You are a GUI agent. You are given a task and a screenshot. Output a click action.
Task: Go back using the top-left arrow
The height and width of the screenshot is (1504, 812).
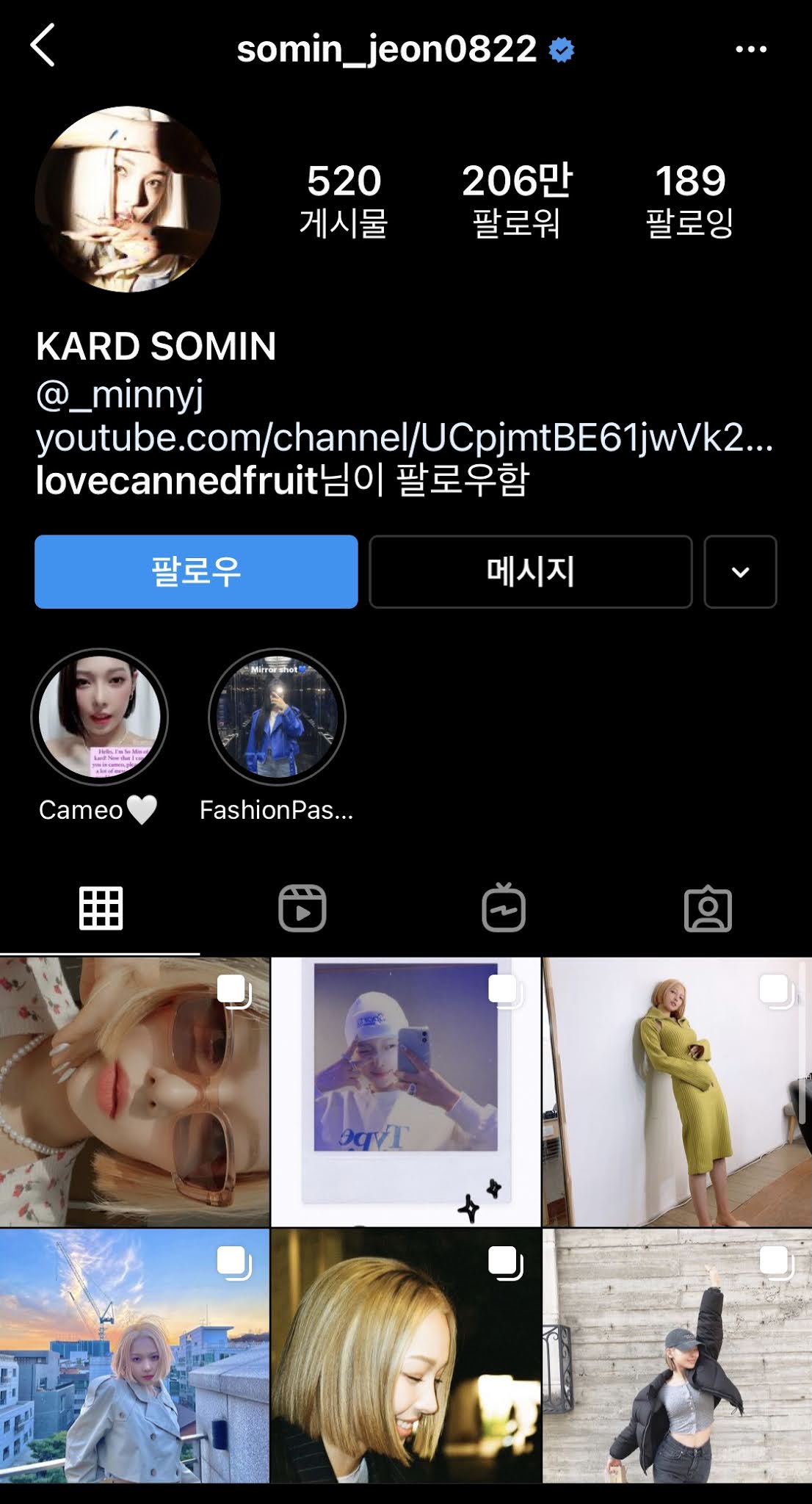point(43,46)
